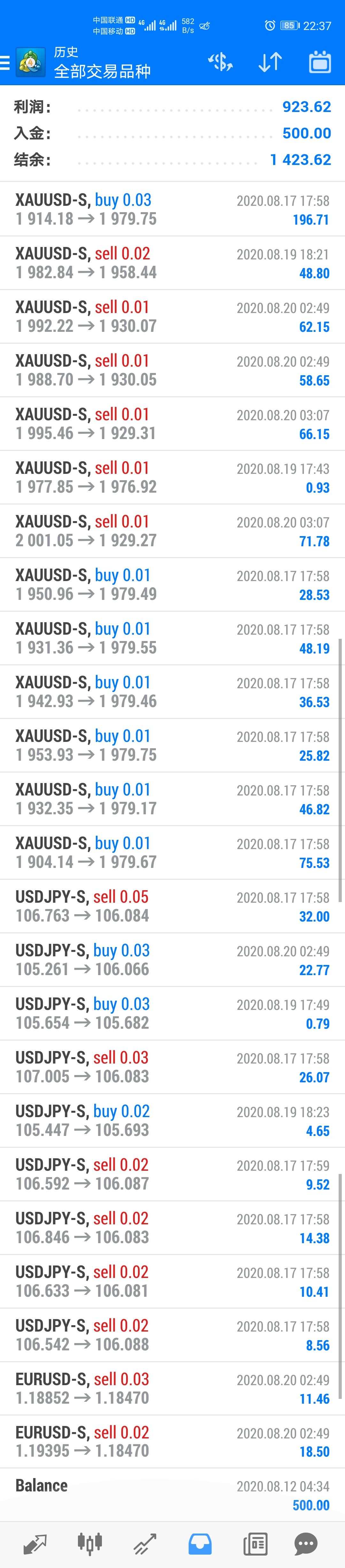Open the Balance 500.00 deposit entry
This screenshot has width=345, height=1568.
pyautogui.click(x=172, y=1495)
